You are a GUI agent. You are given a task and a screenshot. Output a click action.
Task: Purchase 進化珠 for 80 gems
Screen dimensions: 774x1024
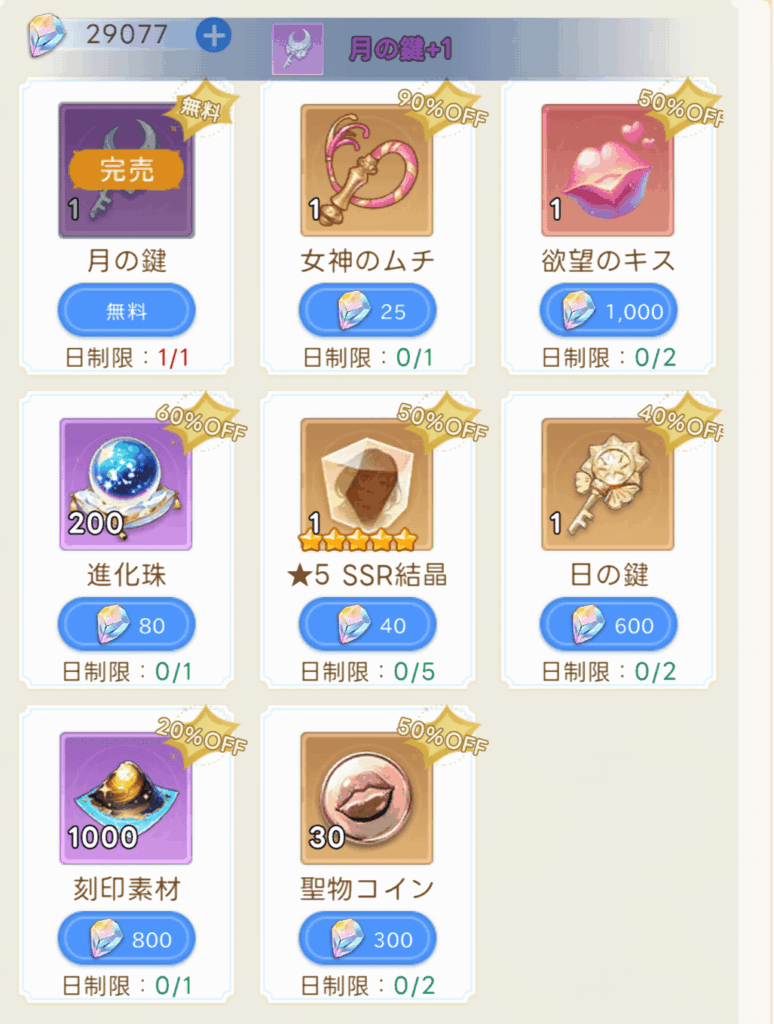126,626
